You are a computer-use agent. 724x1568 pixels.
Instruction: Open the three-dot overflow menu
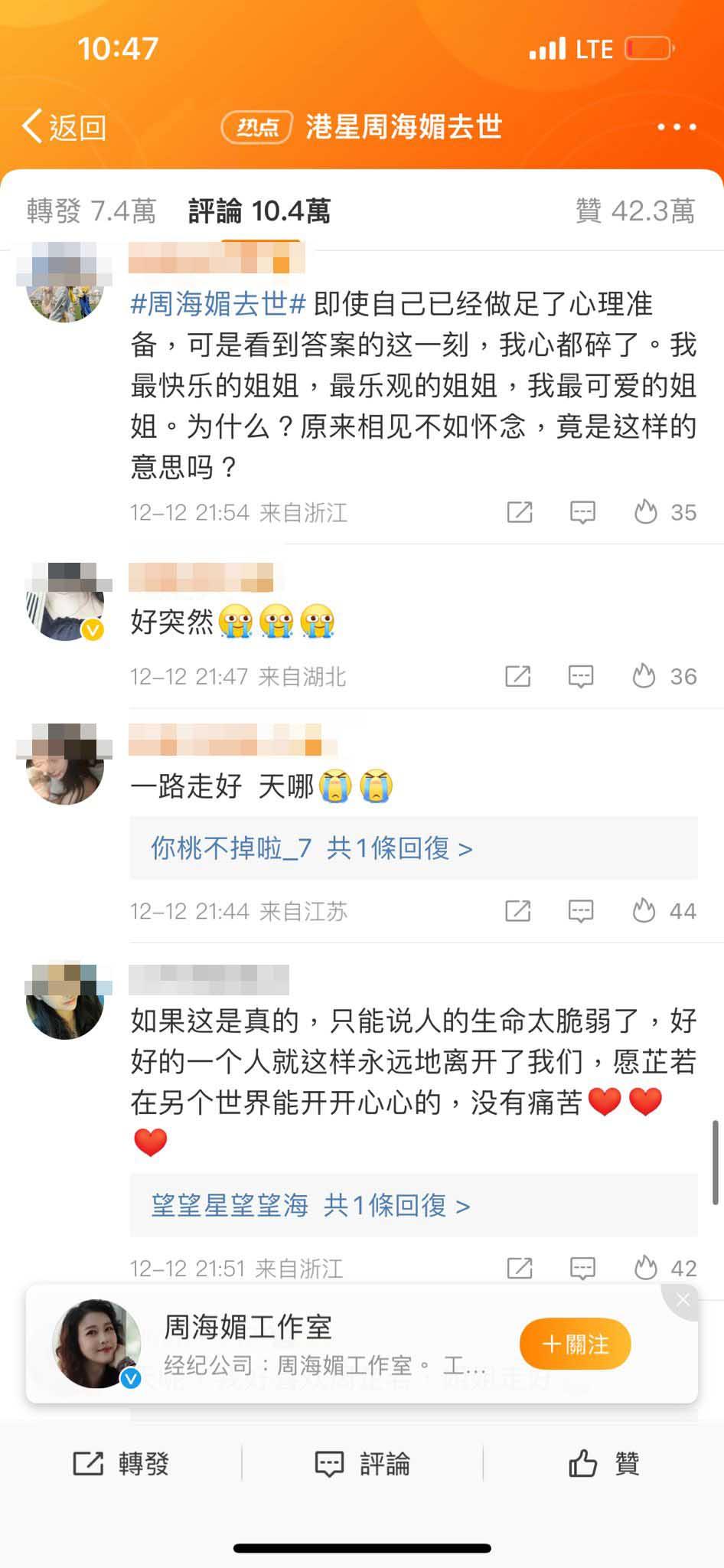677,127
